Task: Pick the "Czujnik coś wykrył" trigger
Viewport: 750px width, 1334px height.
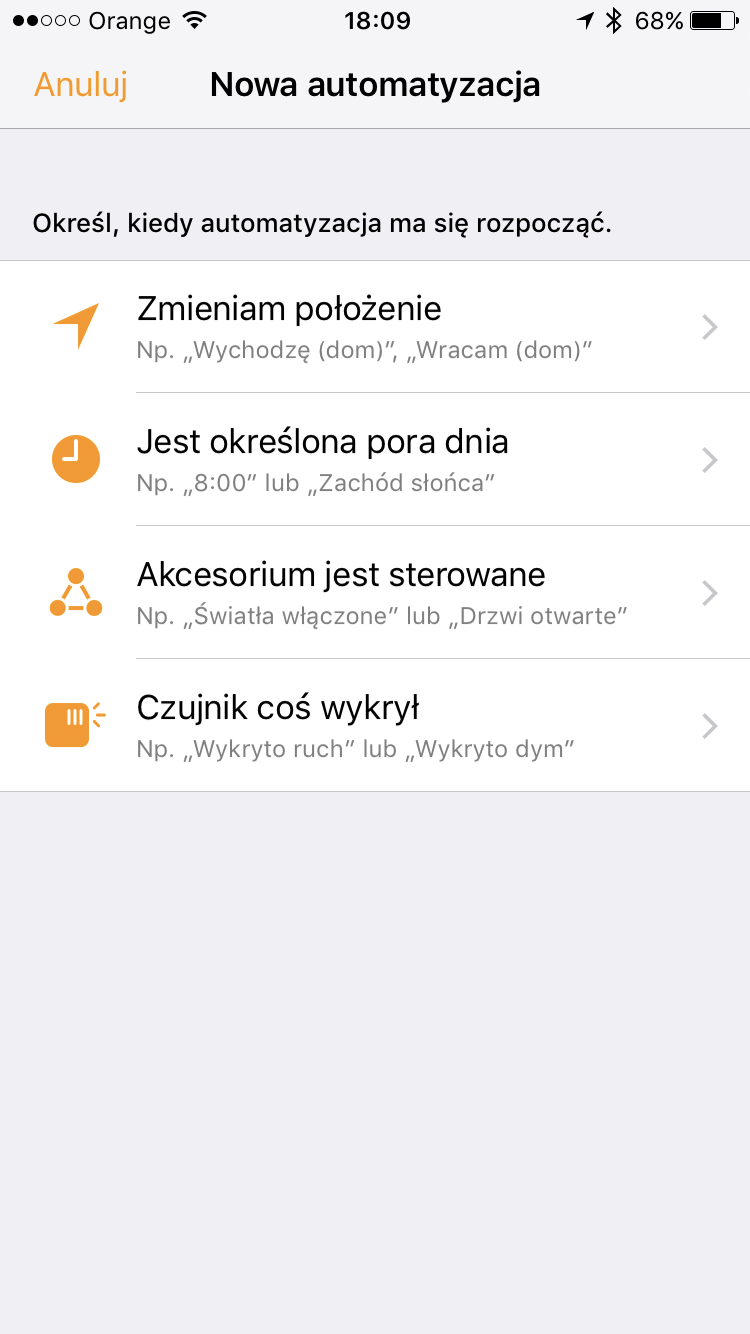Action: point(375,726)
